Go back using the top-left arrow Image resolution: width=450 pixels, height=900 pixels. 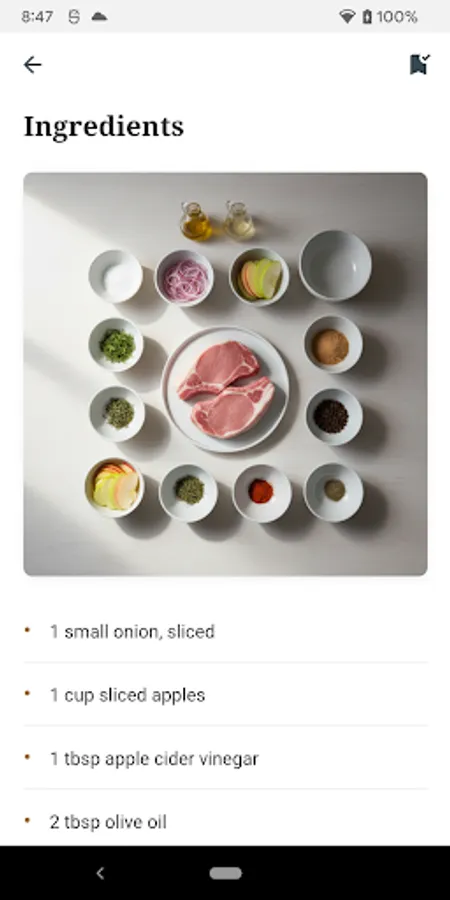pos(33,65)
